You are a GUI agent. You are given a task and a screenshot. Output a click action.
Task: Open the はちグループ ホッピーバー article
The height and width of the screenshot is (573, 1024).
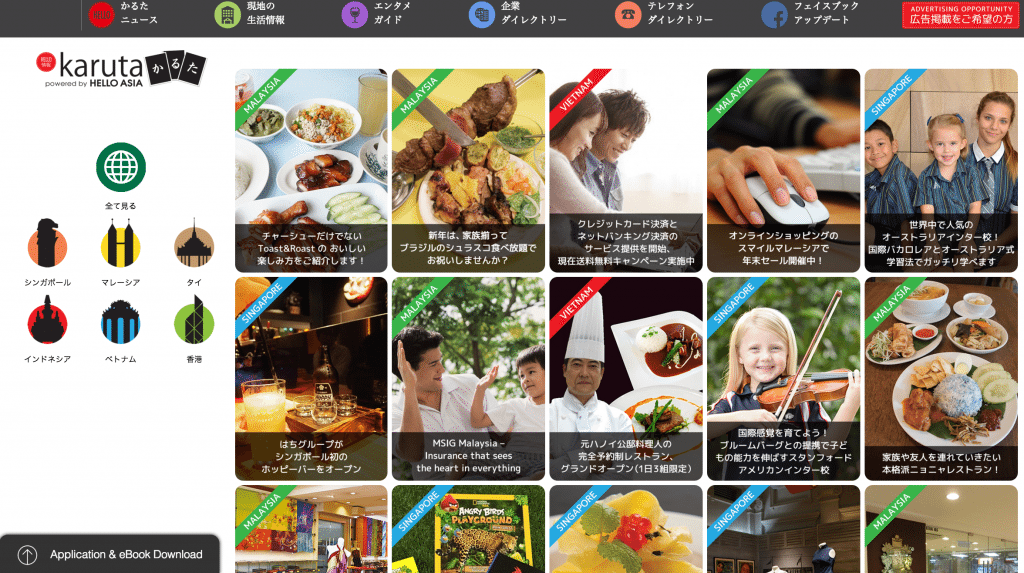click(311, 378)
